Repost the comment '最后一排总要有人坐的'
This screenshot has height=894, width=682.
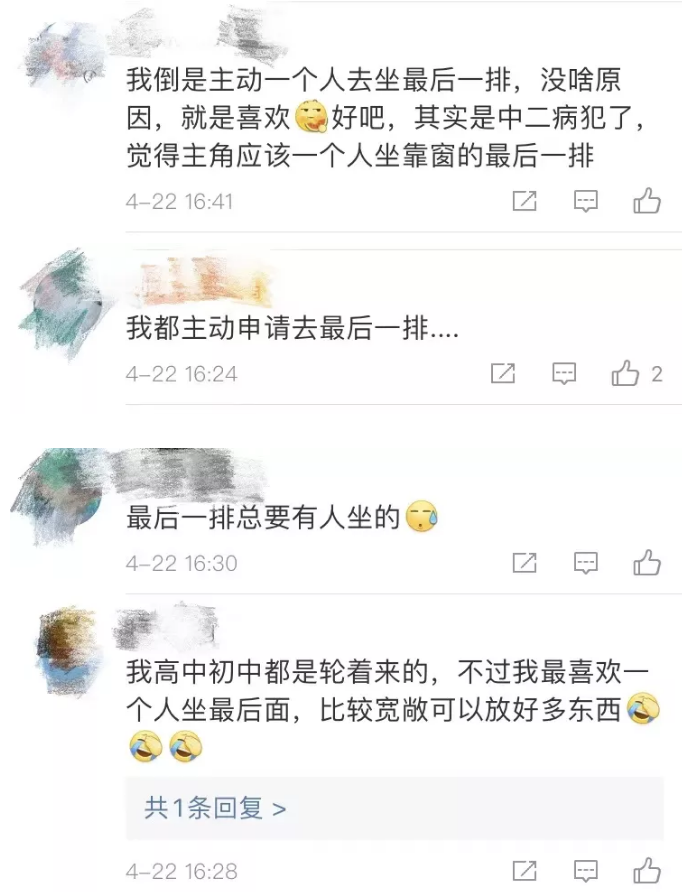pos(525,563)
